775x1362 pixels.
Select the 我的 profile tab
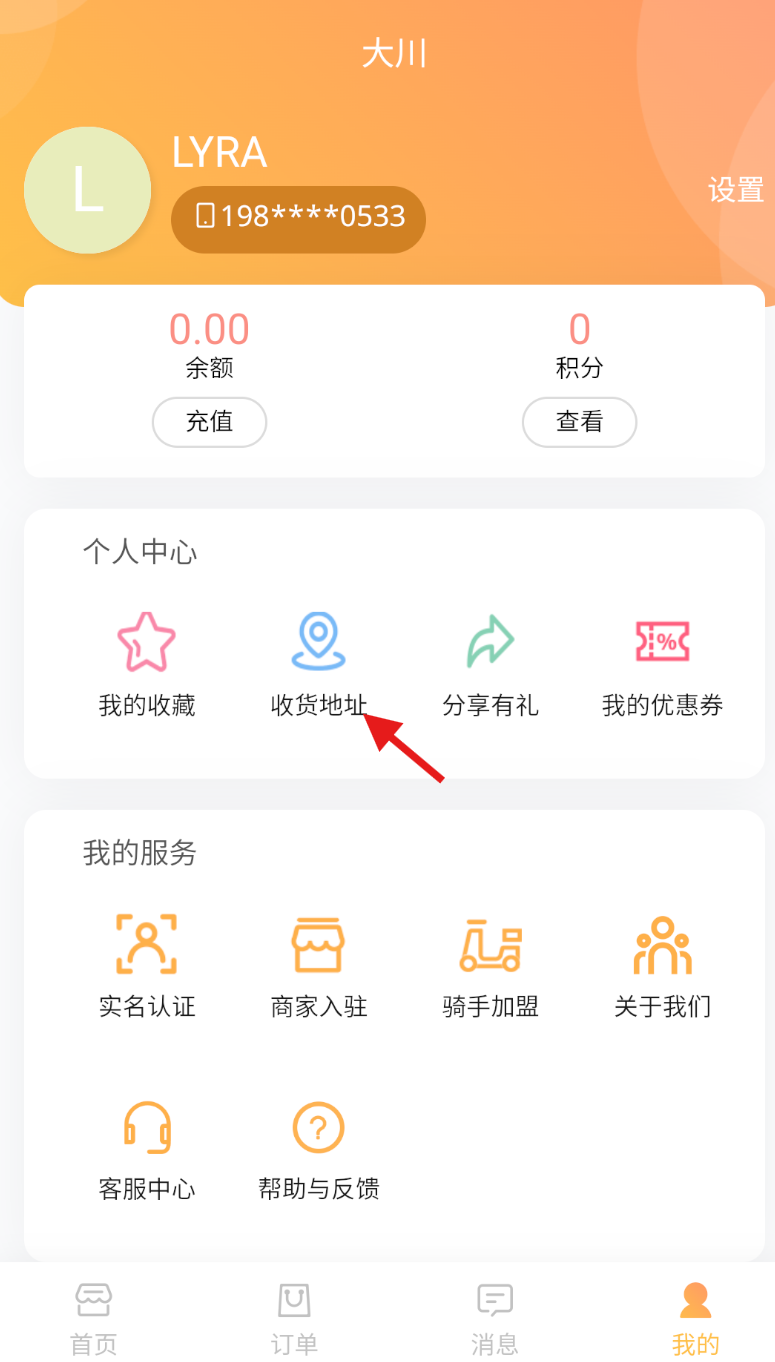[695, 1318]
